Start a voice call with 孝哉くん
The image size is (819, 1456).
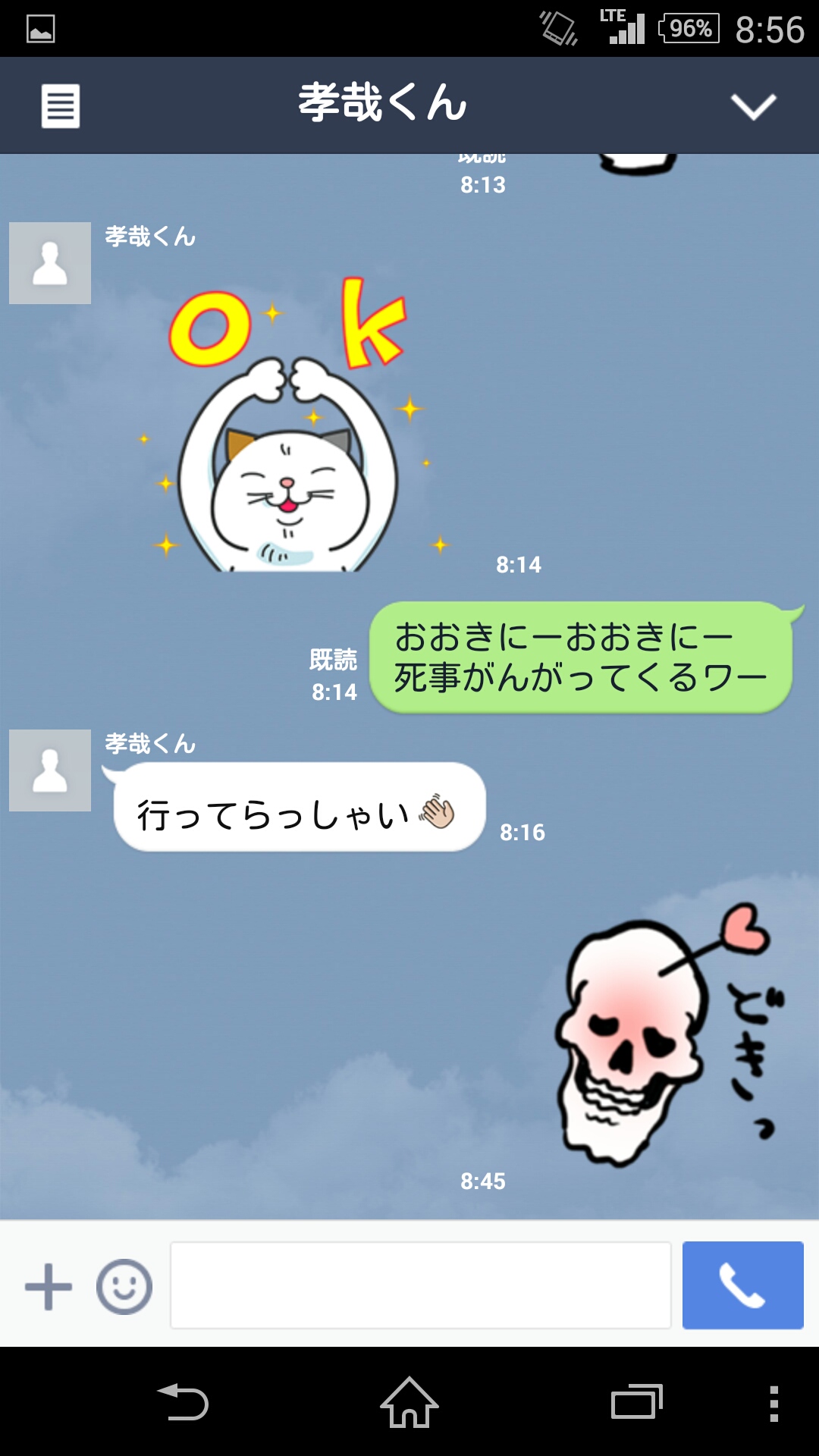click(x=742, y=1285)
